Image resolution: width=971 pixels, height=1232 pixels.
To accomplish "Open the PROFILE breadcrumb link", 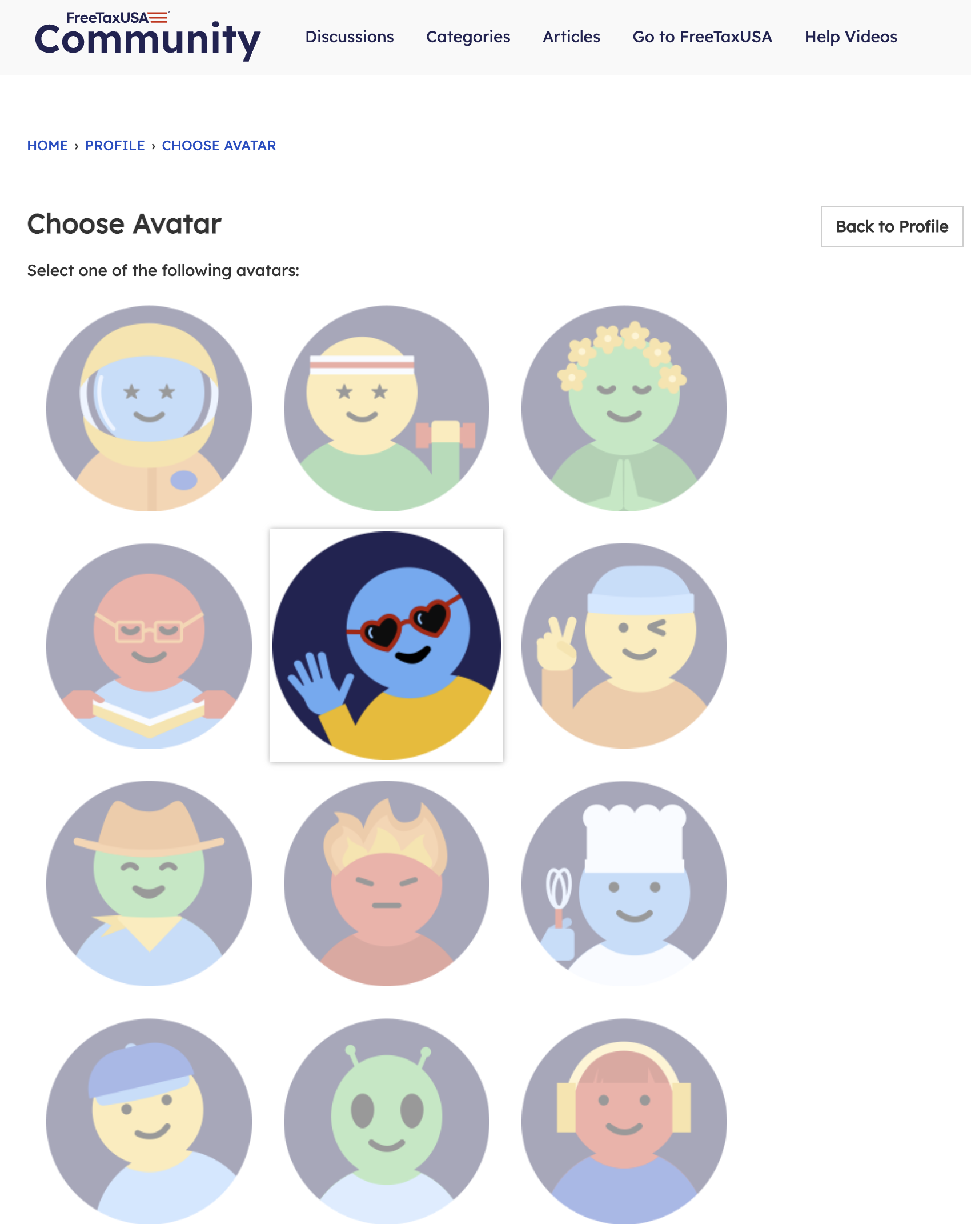I will click(115, 146).
